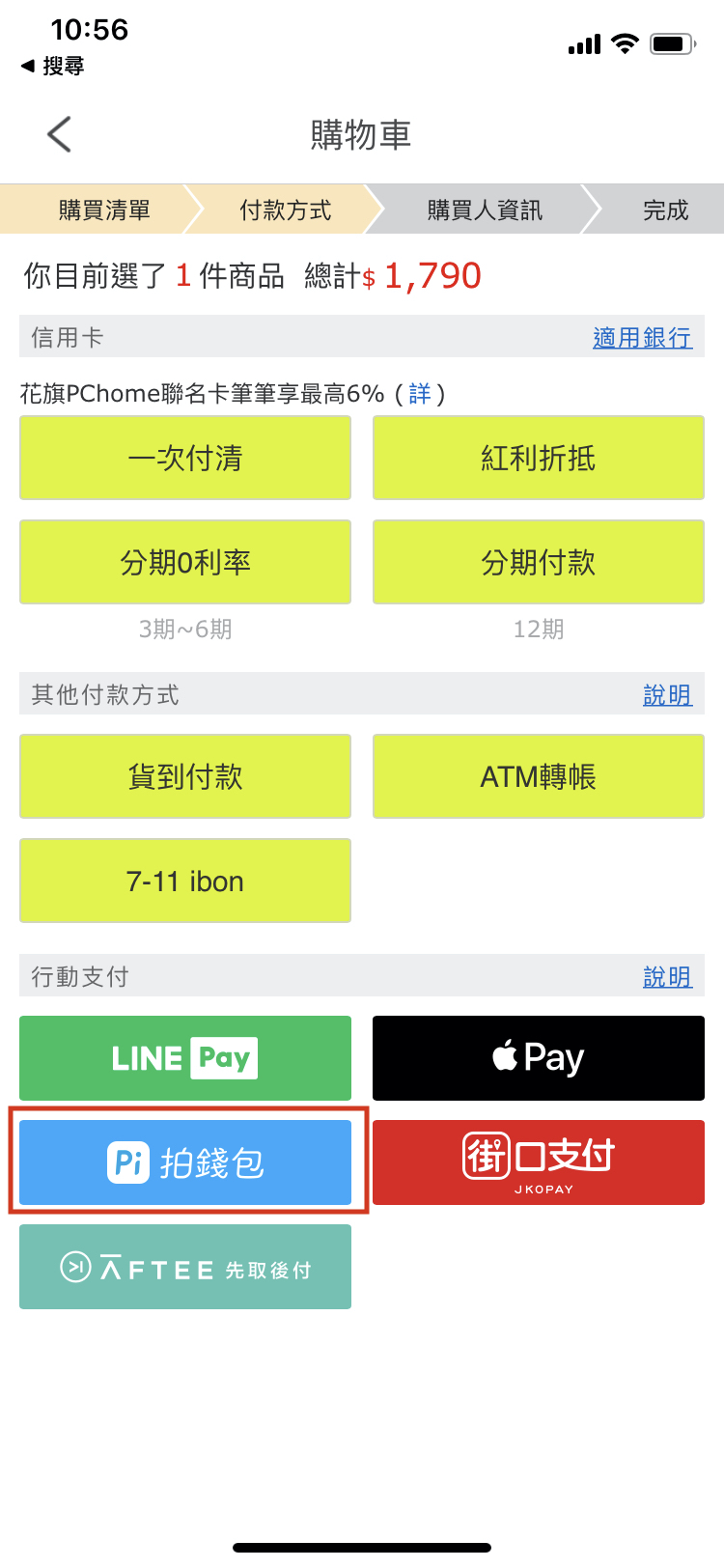This screenshot has height=1568, width=724.
Task: Choose 貨到付款 cash on delivery
Action: (185, 776)
